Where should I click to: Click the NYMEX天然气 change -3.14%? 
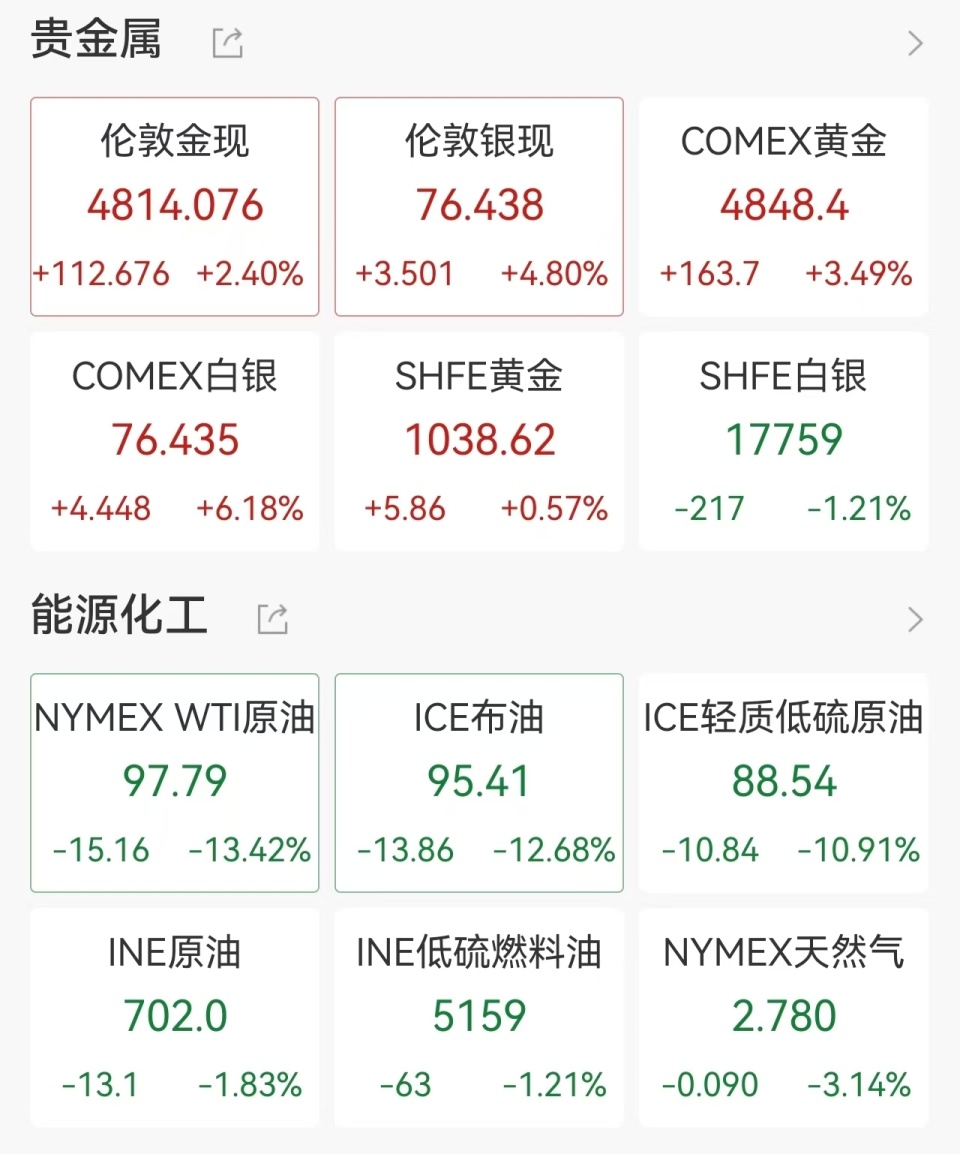865,1084
